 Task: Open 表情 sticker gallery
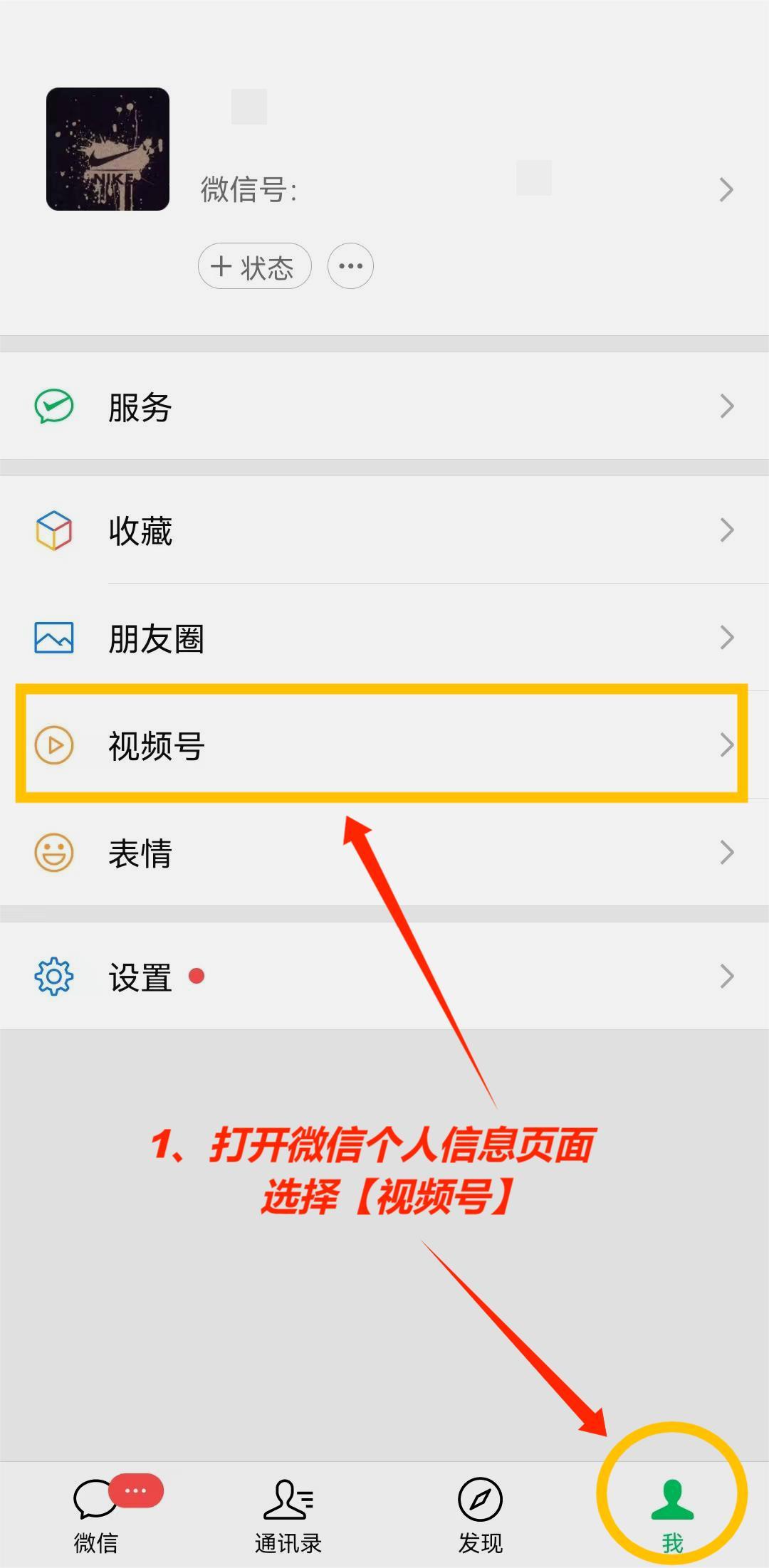click(x=384, y=852)
